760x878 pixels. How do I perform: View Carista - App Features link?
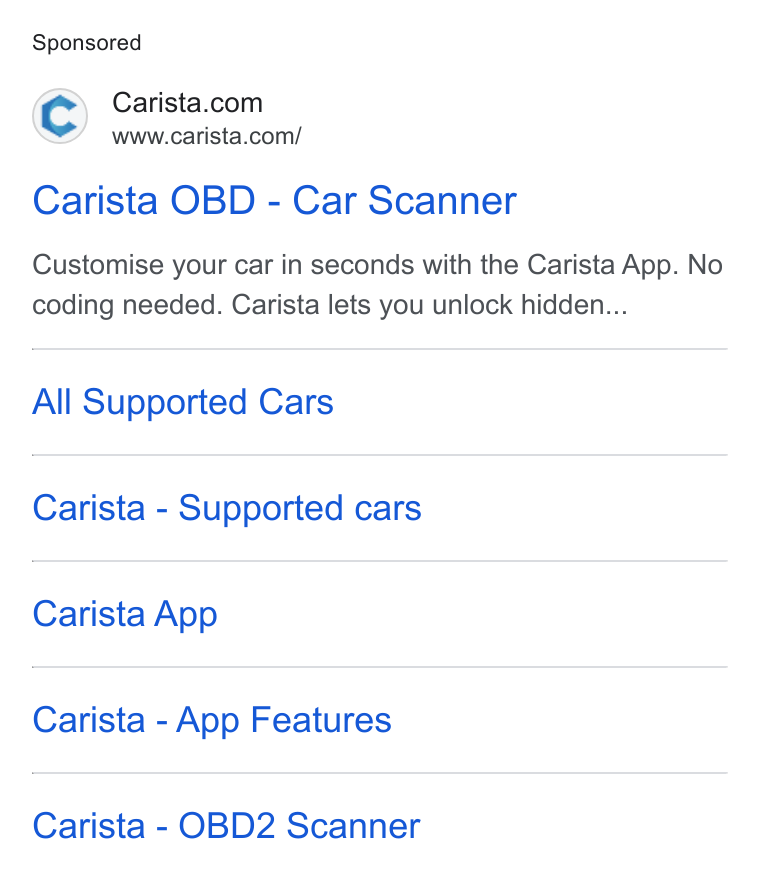(212, 720)
